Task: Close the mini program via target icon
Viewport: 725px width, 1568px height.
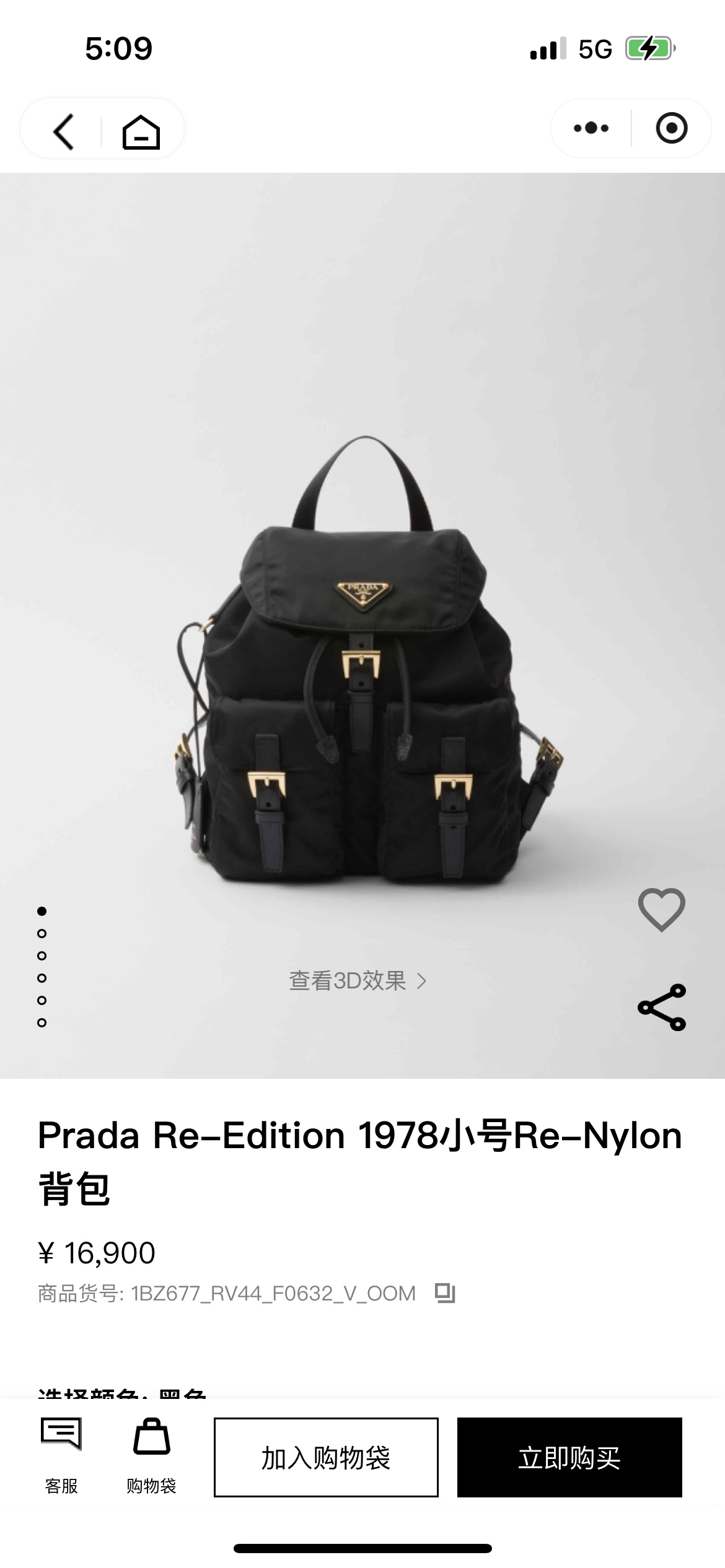Action: click(671, 128)
